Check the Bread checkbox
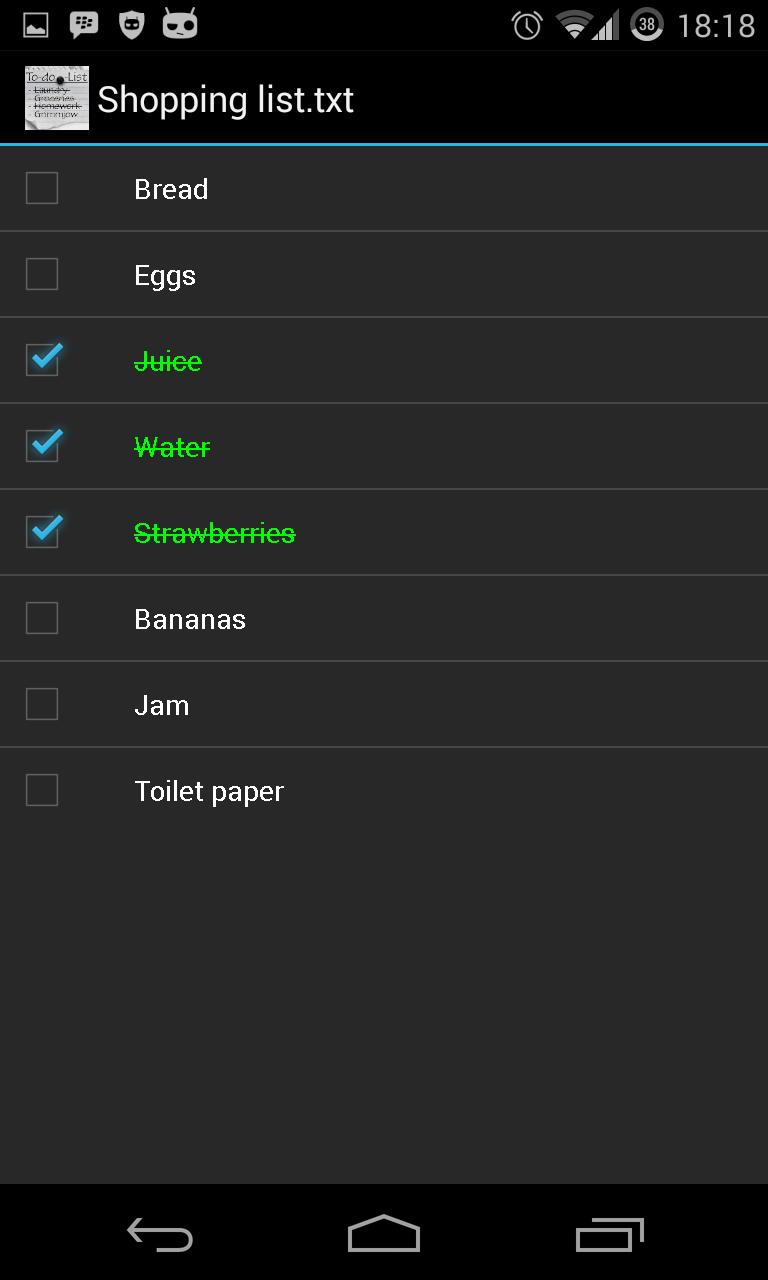 (41, 188)
